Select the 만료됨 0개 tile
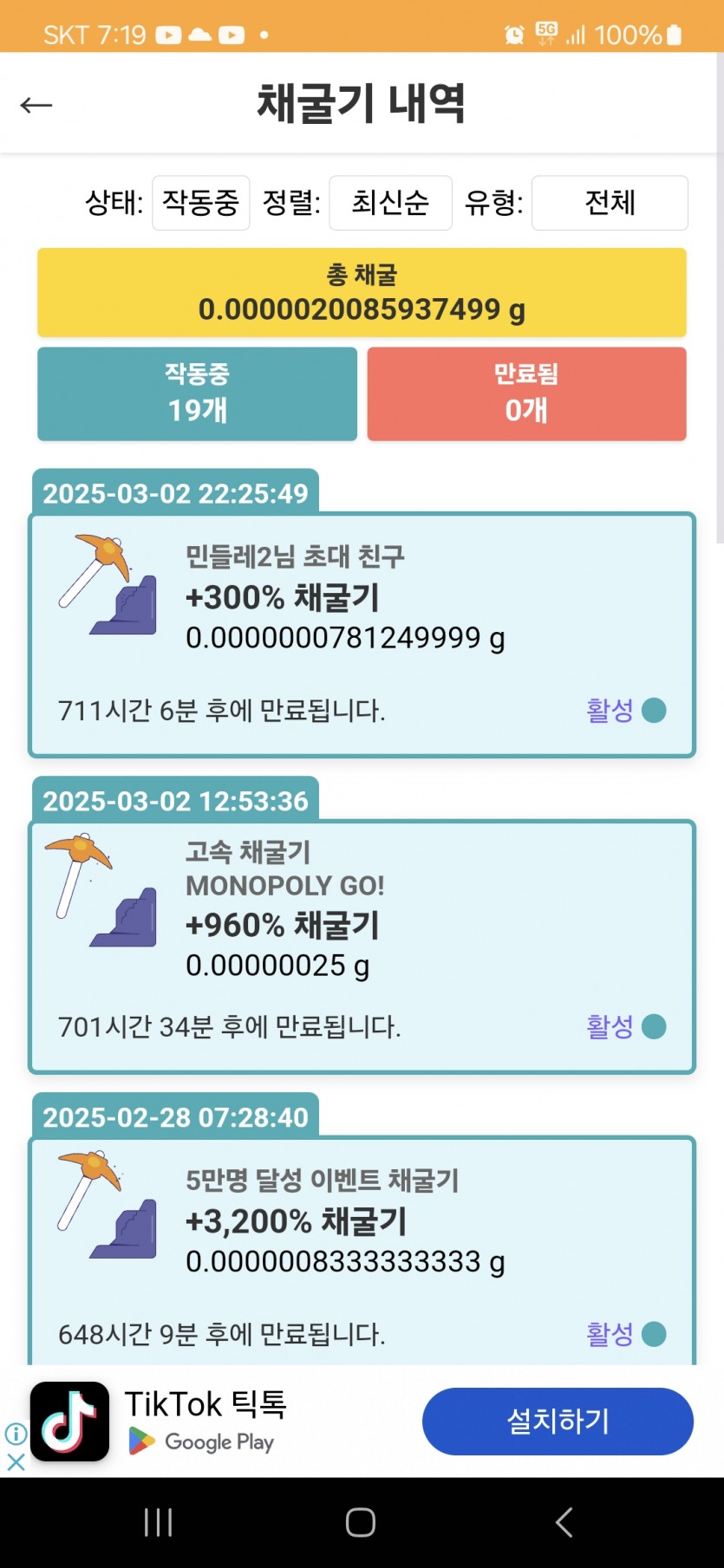 point(526,394)
